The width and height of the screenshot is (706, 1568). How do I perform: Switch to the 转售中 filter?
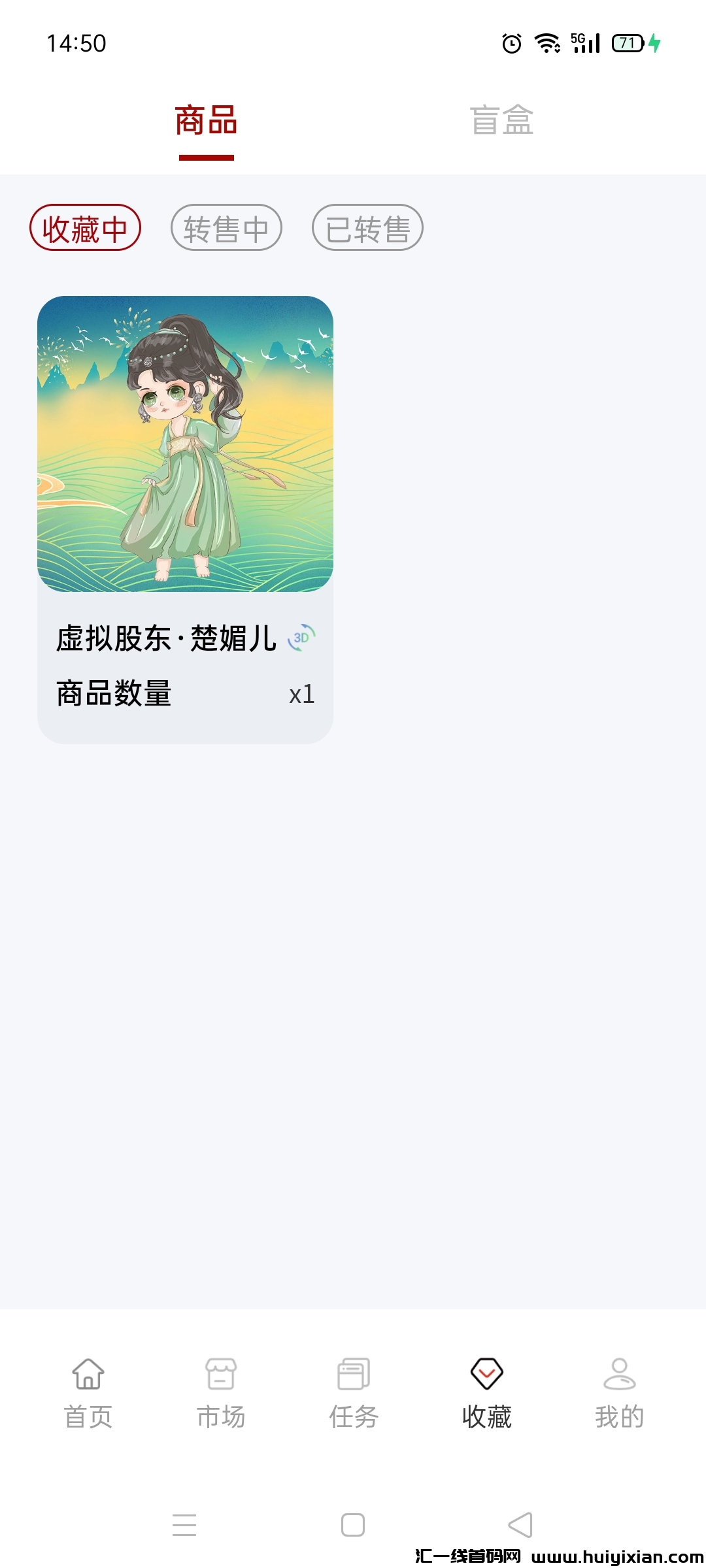point(226,227)
